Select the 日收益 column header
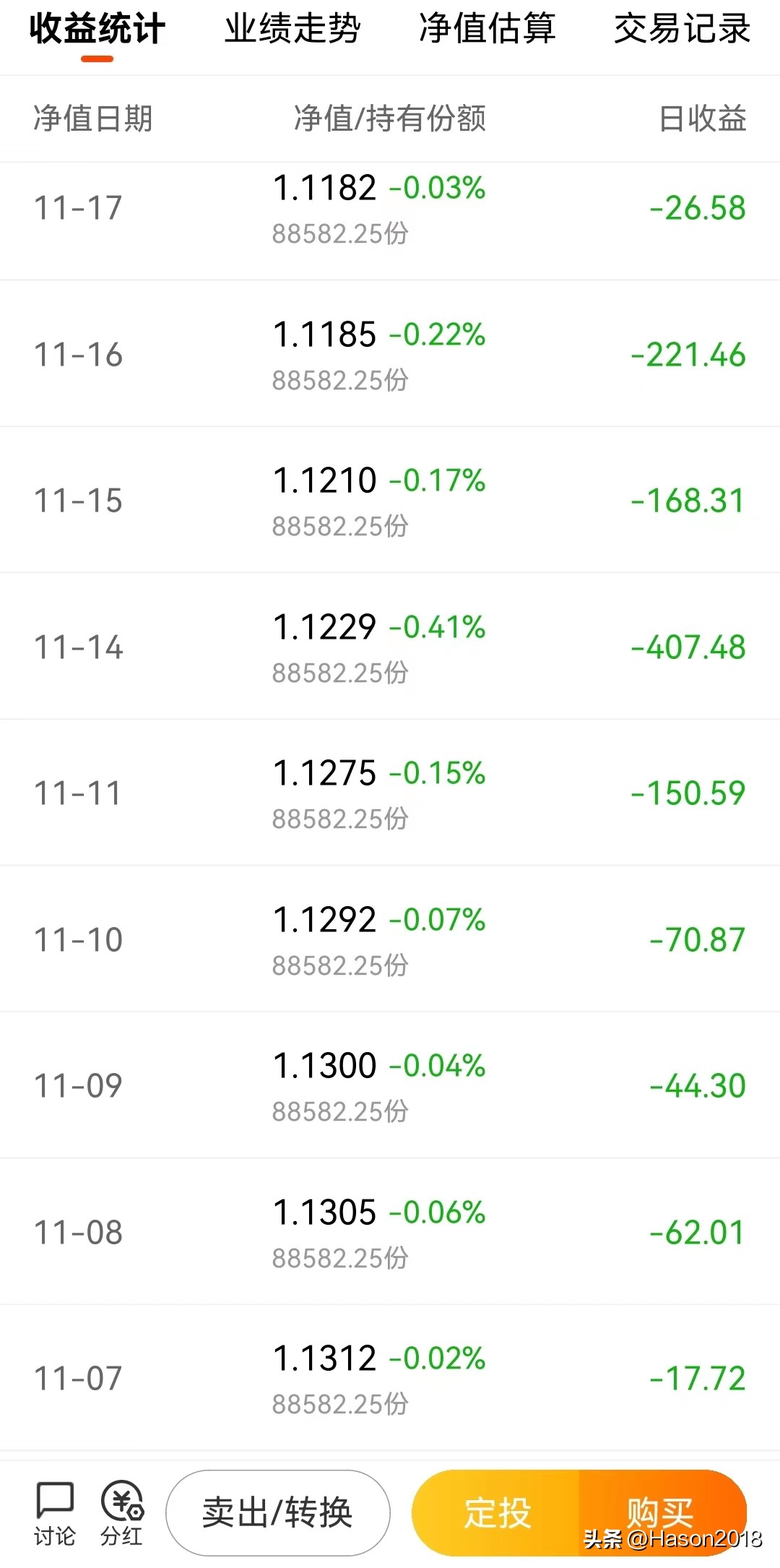Viewport: 780px width, 1568px height. 701,119
